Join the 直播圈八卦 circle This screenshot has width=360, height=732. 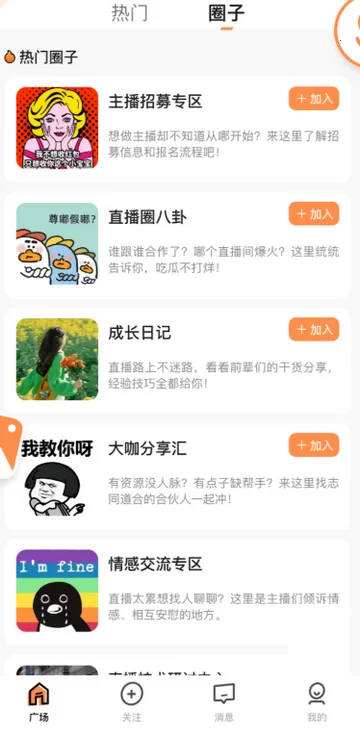click(314, 214)
